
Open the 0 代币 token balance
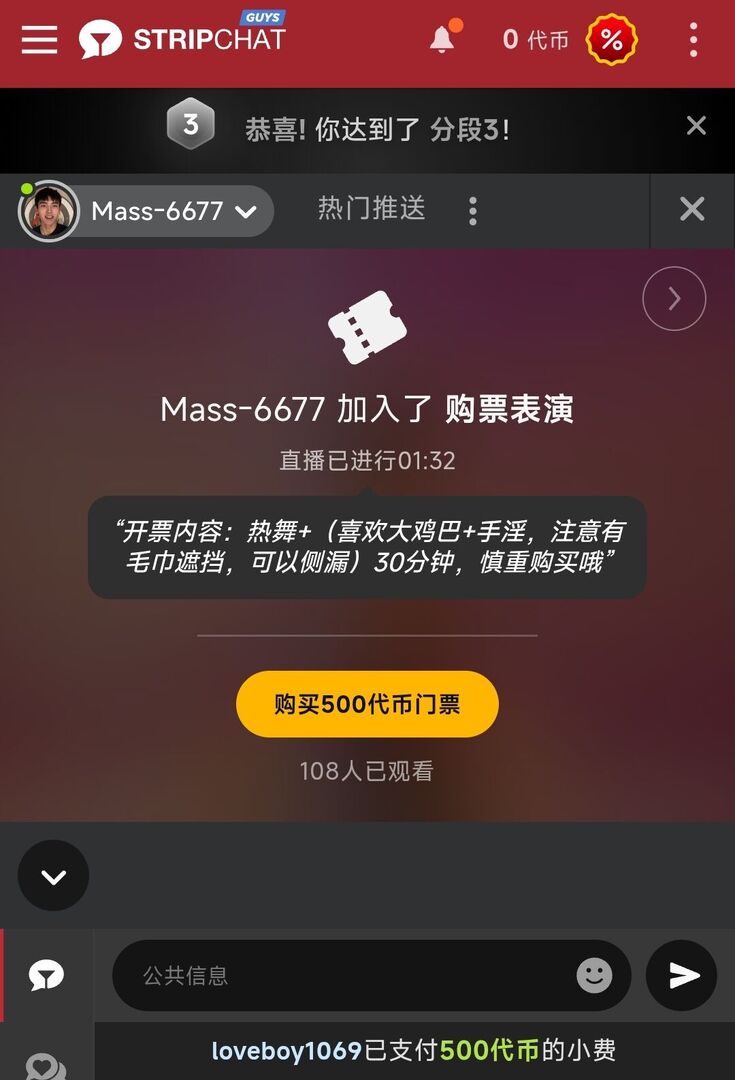click(535, 40)
